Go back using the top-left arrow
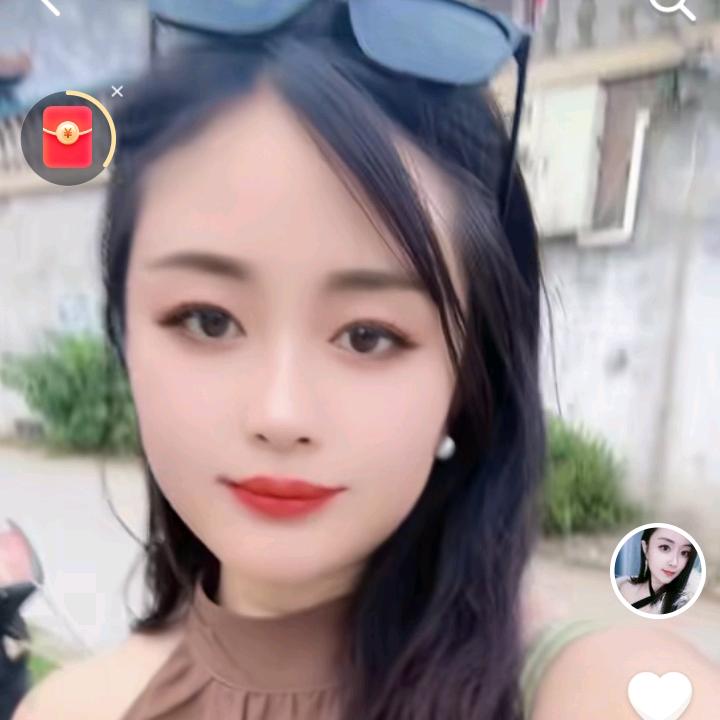Screen dimensions: 720x720 coord(48,5)
